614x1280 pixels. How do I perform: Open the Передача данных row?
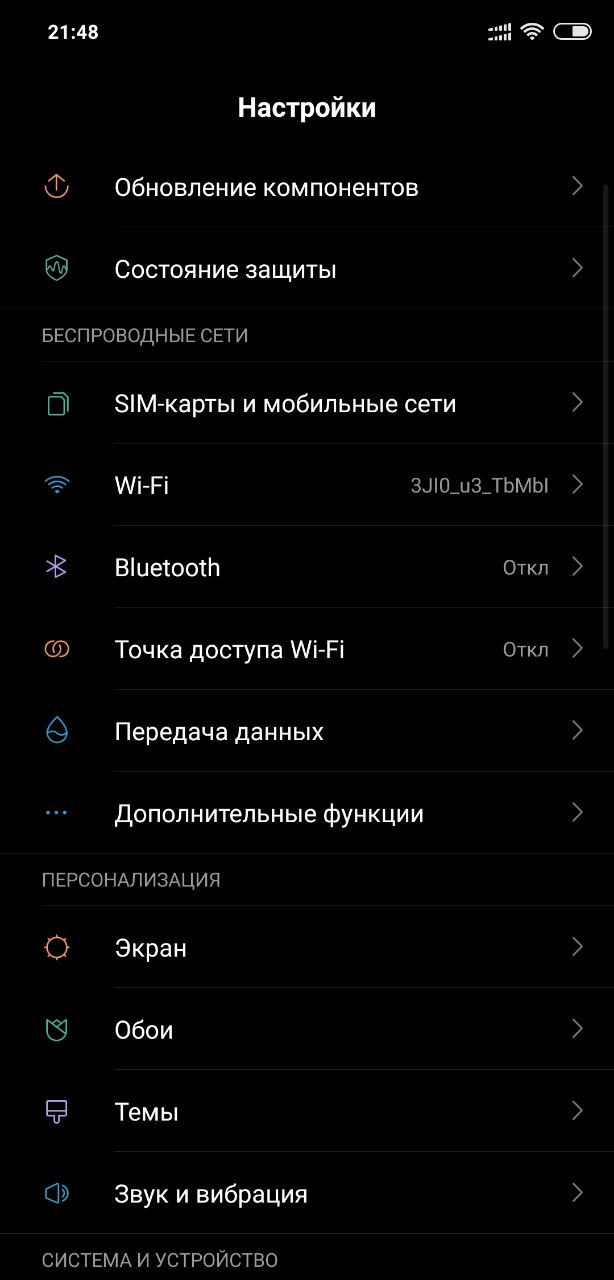(x=307, y=732)
